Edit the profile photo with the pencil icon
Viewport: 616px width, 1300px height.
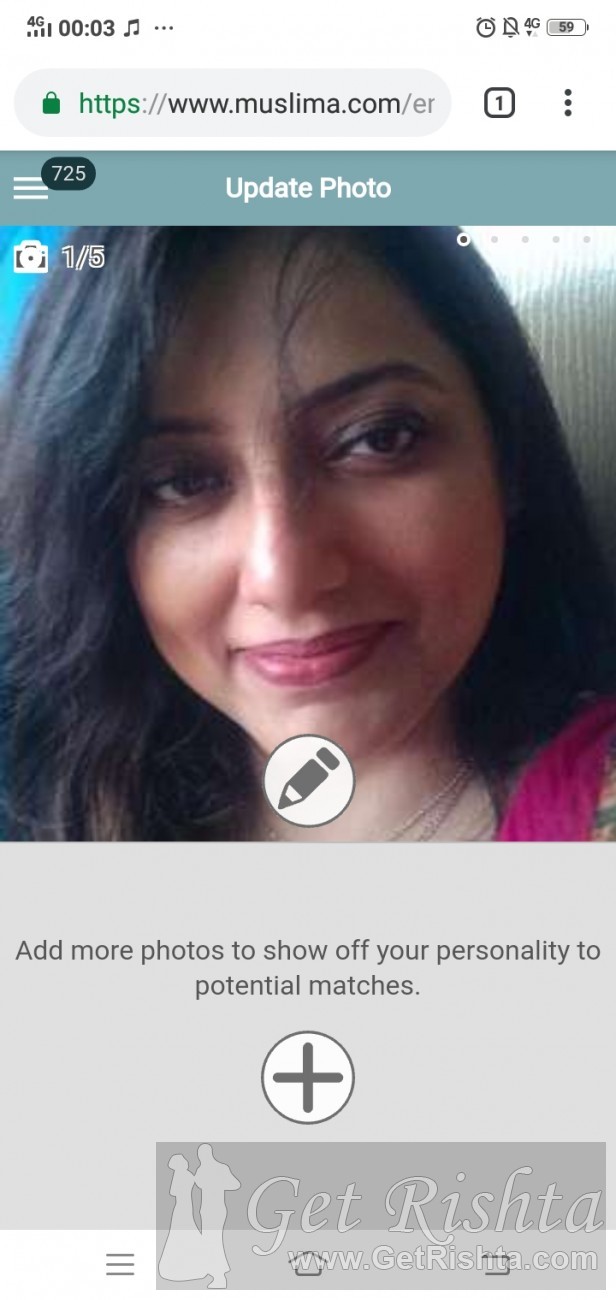[x=309, y=780]
